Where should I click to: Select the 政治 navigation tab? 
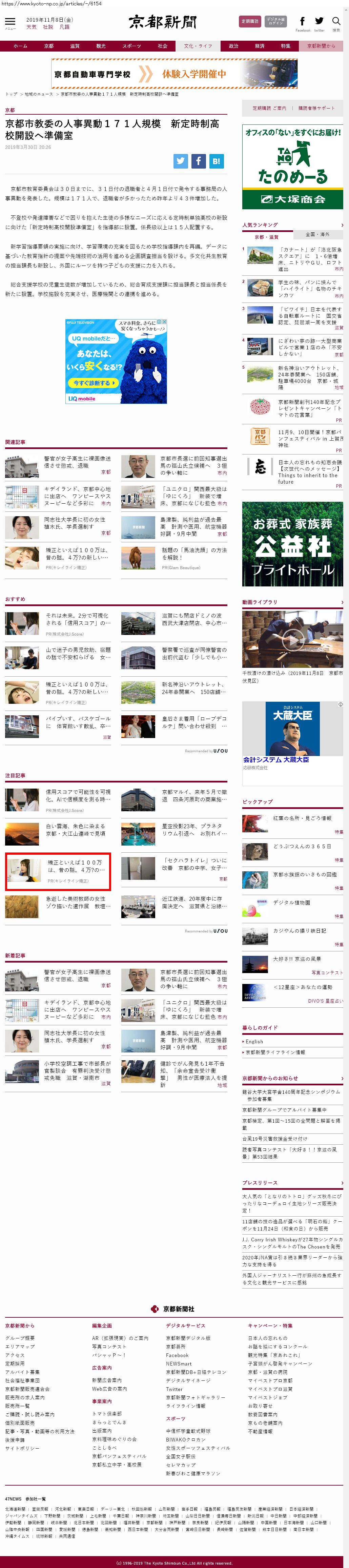(233, 46)
